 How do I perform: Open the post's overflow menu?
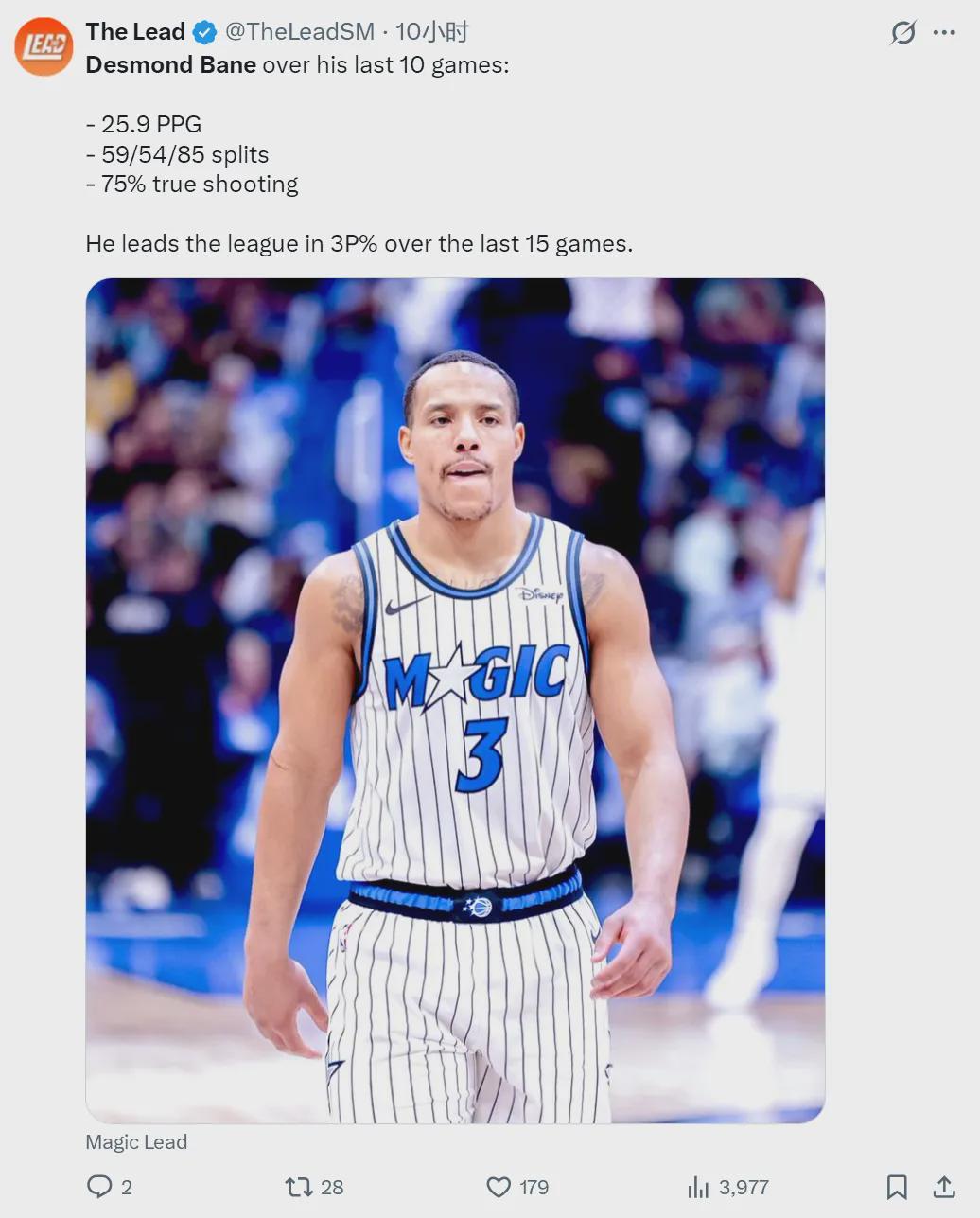[x=944, y=33]
